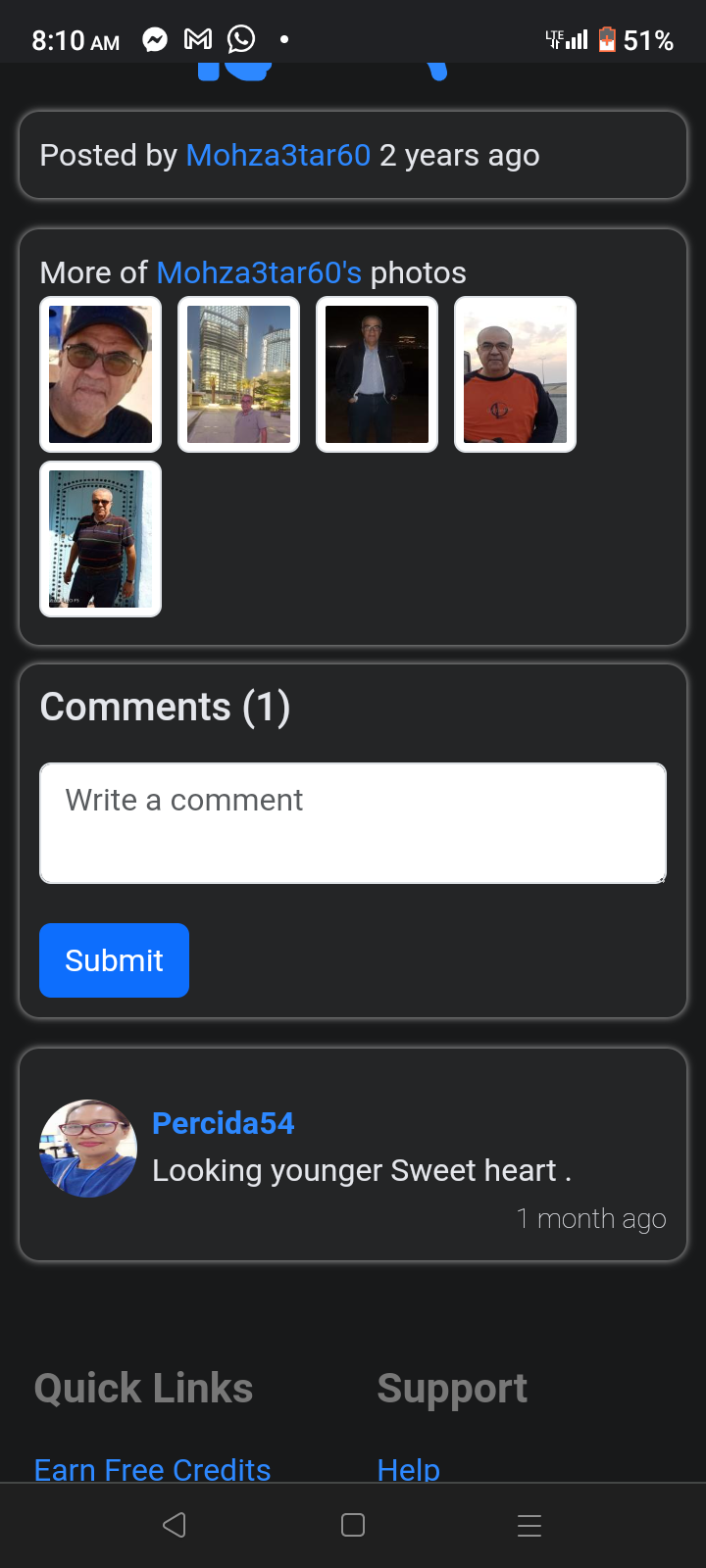706x1568 pixels.
Task: Open the photo by the blue studded door
Action: [101, 539]
